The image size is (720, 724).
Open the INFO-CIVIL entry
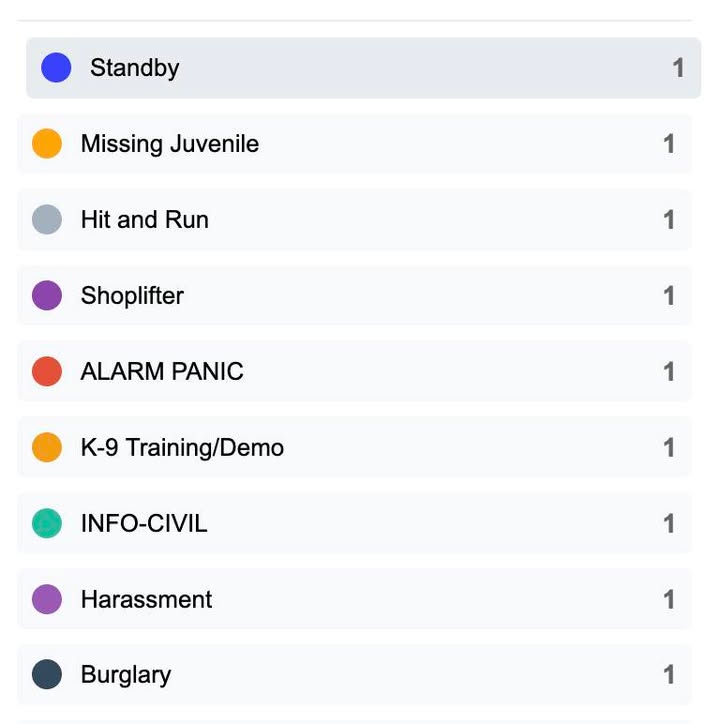pos(354,524)
